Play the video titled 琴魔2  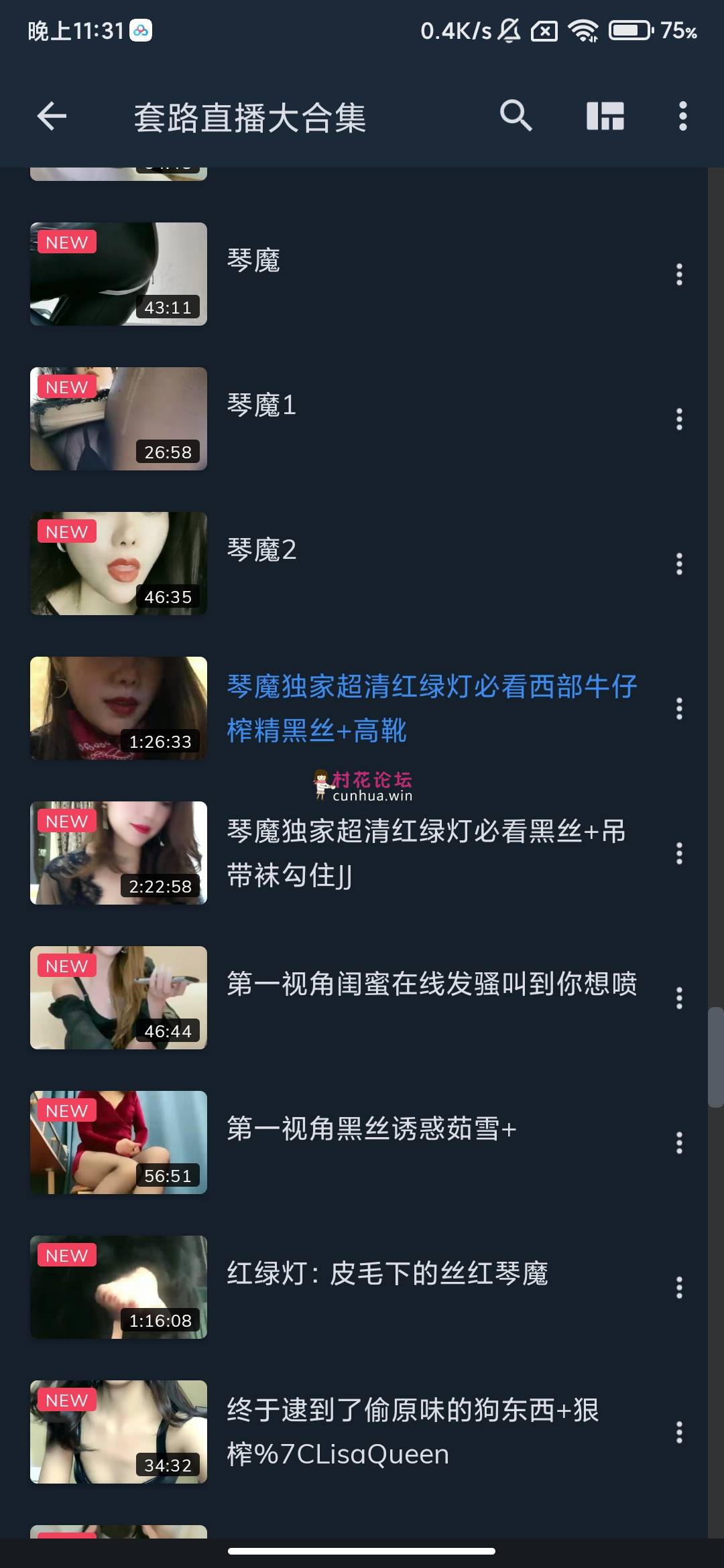pos(261,551)
